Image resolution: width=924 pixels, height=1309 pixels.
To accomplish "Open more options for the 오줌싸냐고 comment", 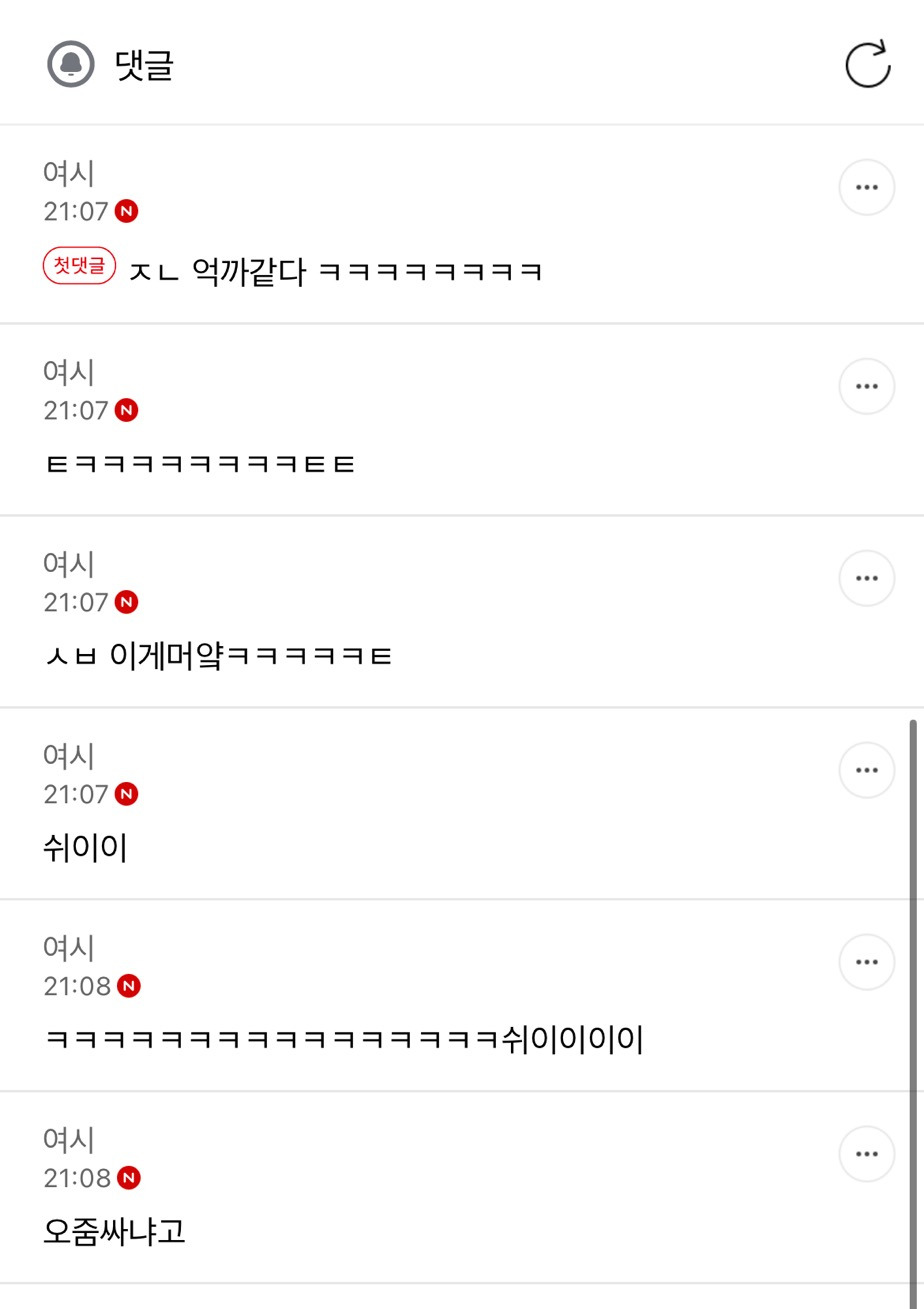I will tap(866, 1154).
